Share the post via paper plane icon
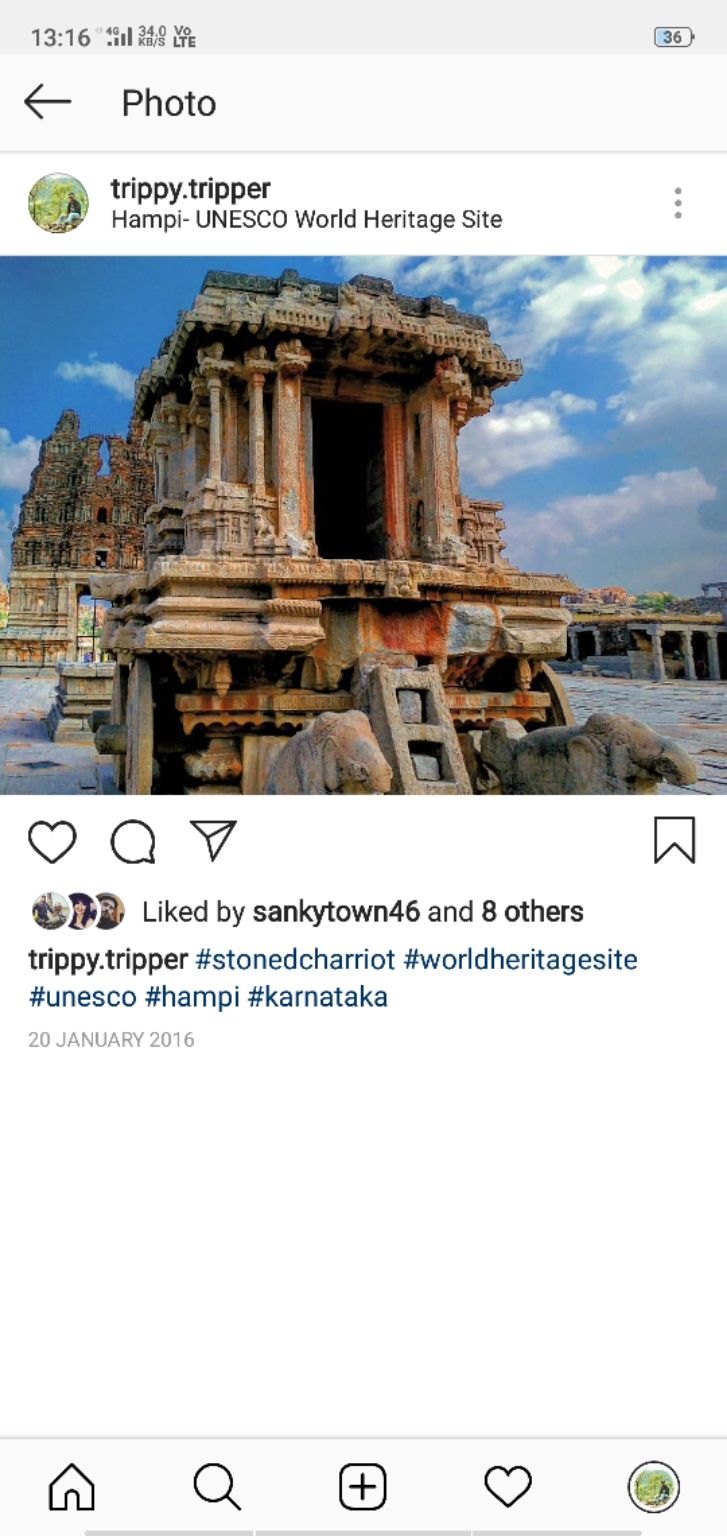 213,841
